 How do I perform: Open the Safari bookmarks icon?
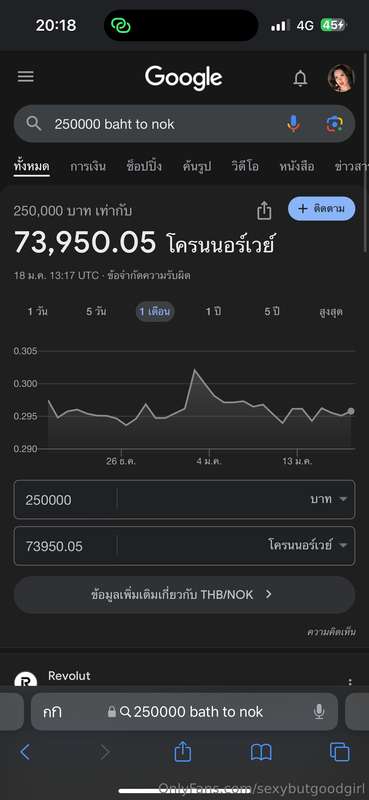point(261,752)
